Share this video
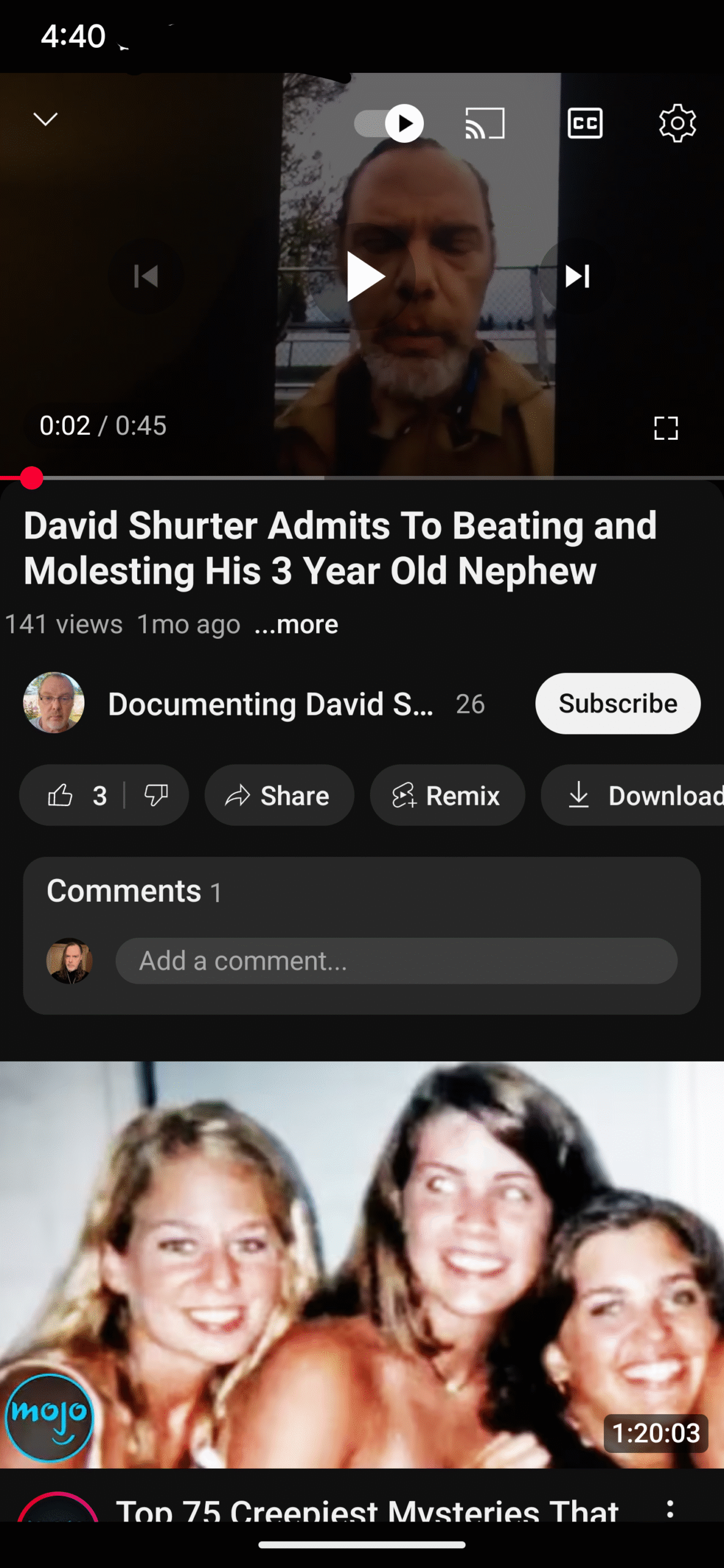 (279, 795)
